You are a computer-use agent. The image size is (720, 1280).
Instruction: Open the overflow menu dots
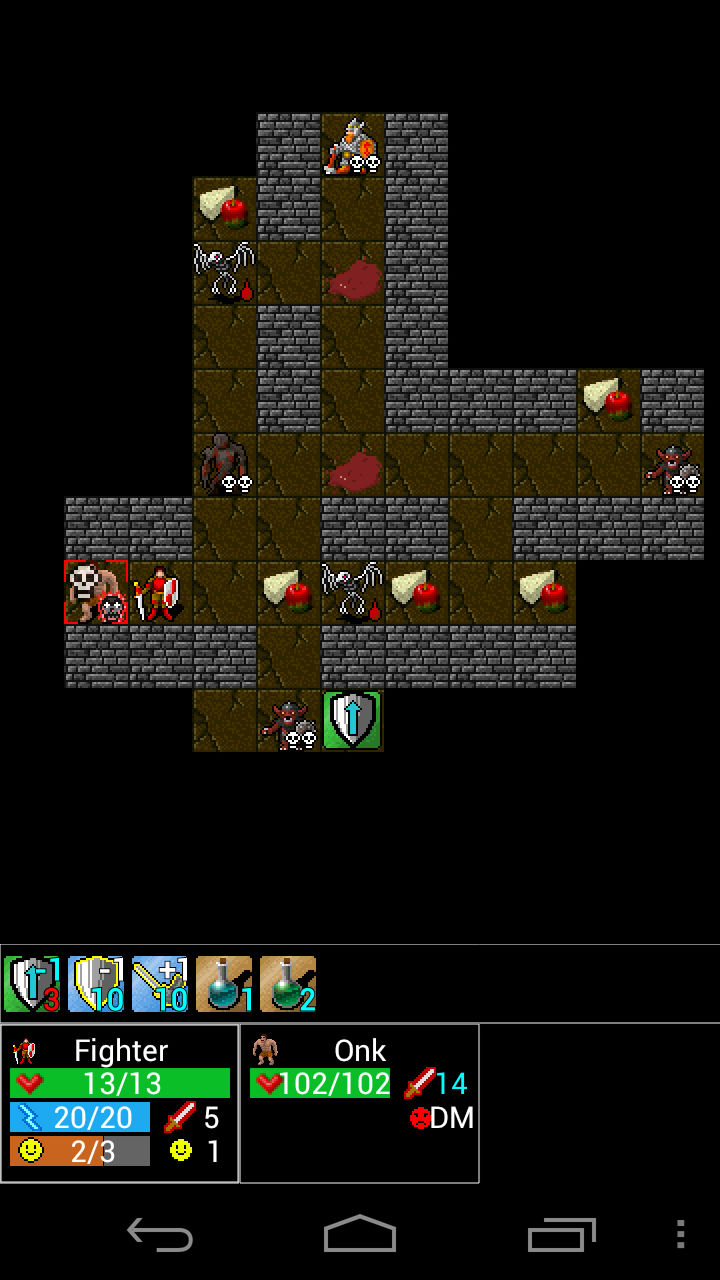point(680,1234)
